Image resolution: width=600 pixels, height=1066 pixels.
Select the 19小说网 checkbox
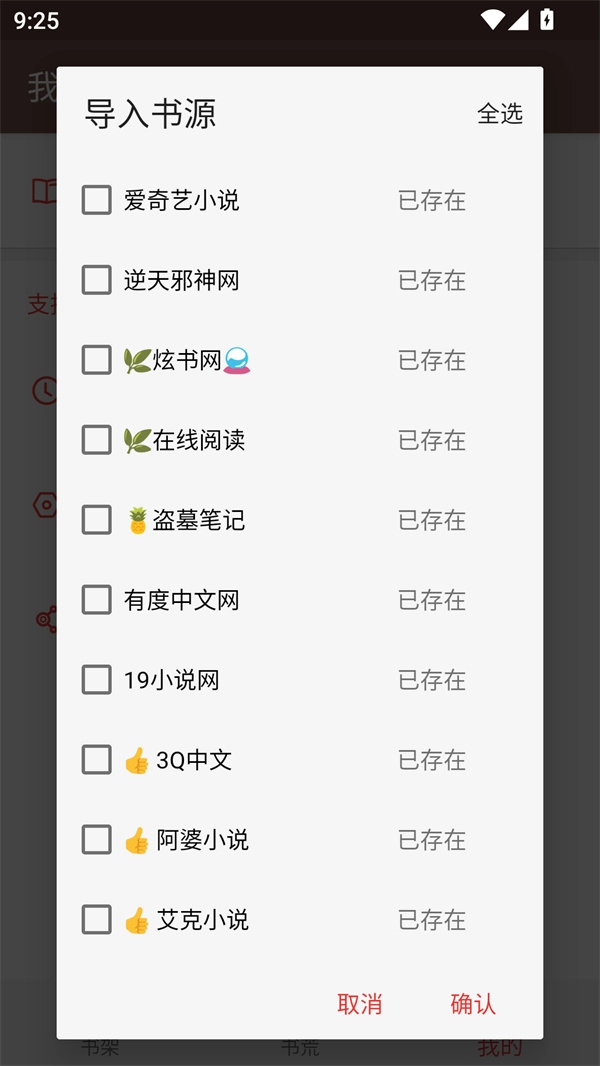coord(97,680)
